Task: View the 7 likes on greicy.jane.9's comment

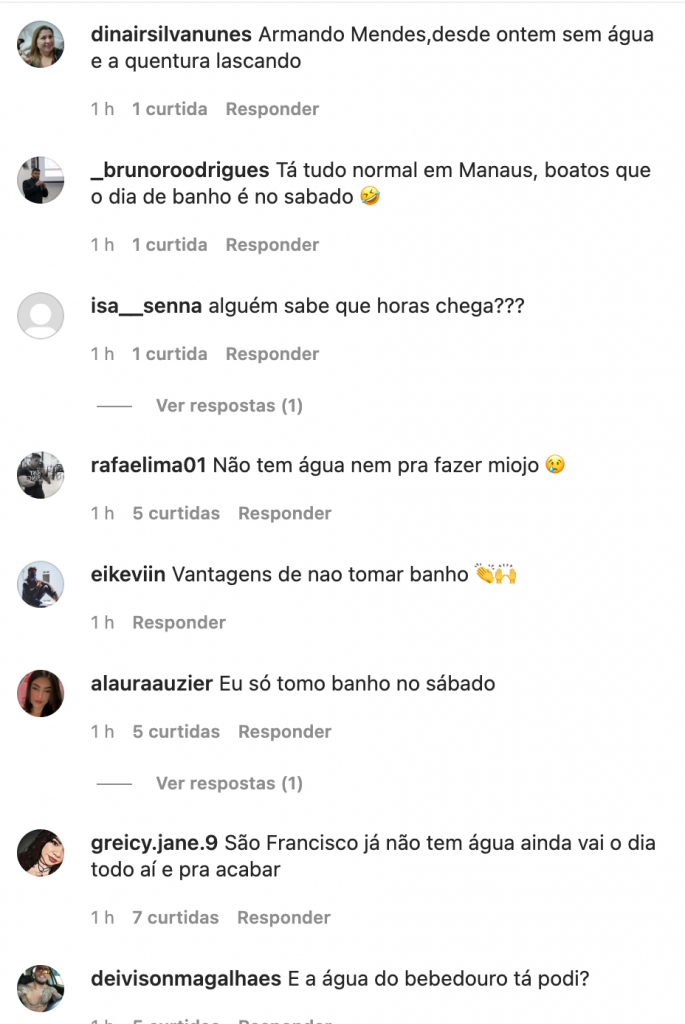Action: tap(176, 917)
